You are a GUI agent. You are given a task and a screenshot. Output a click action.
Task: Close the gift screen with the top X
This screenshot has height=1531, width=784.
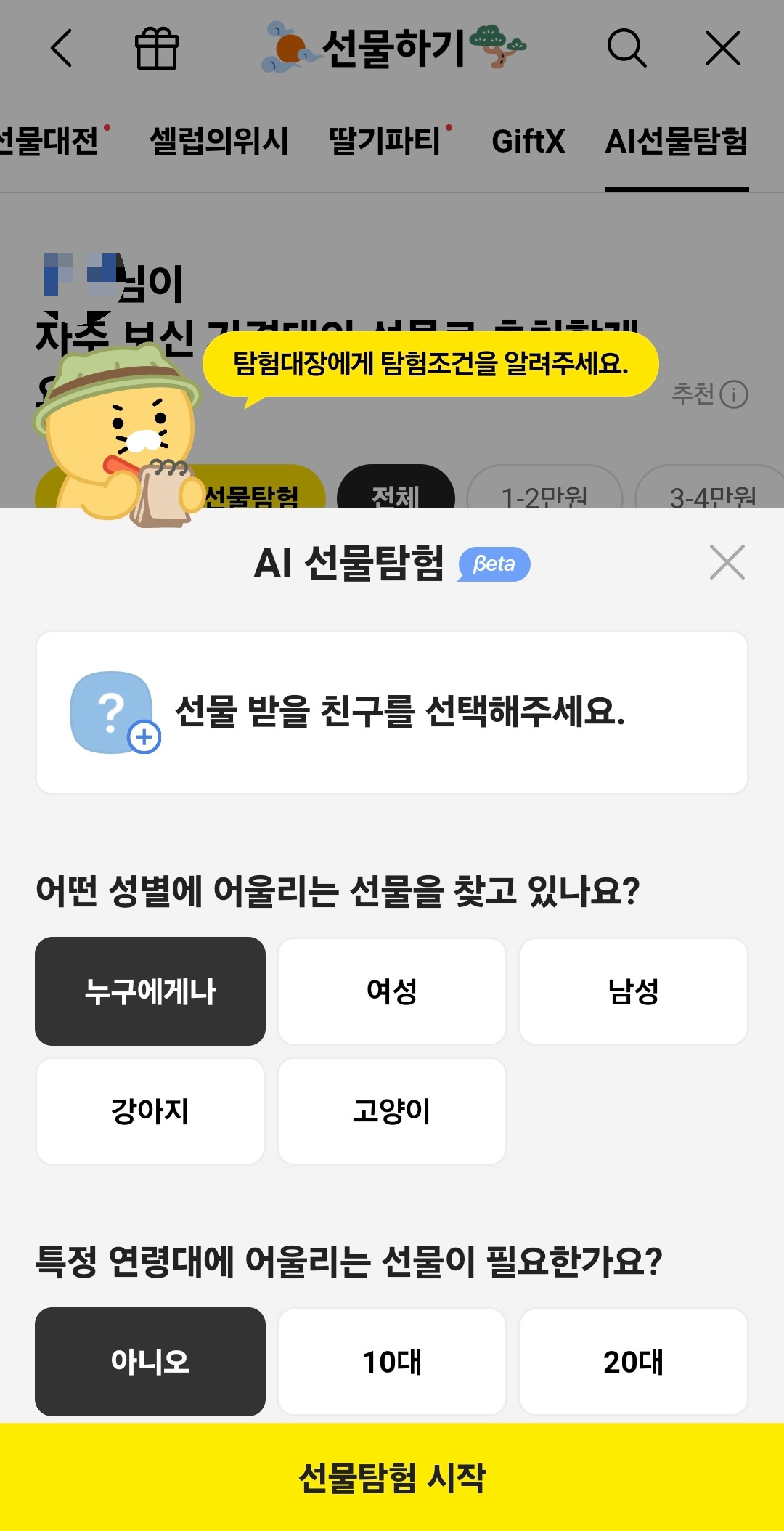pos(723,49)
